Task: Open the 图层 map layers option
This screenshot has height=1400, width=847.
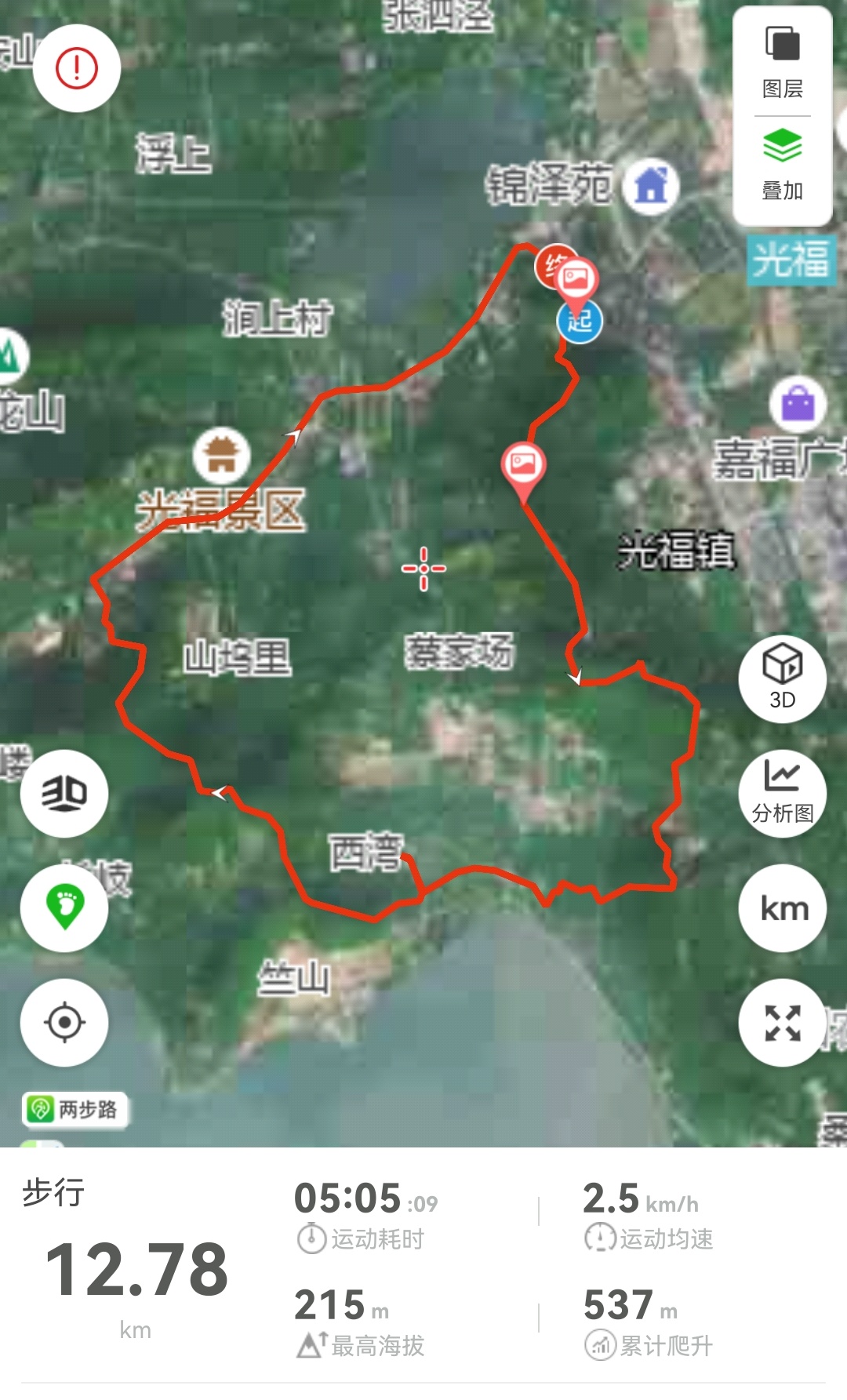Action: click(x=782, y=62)
